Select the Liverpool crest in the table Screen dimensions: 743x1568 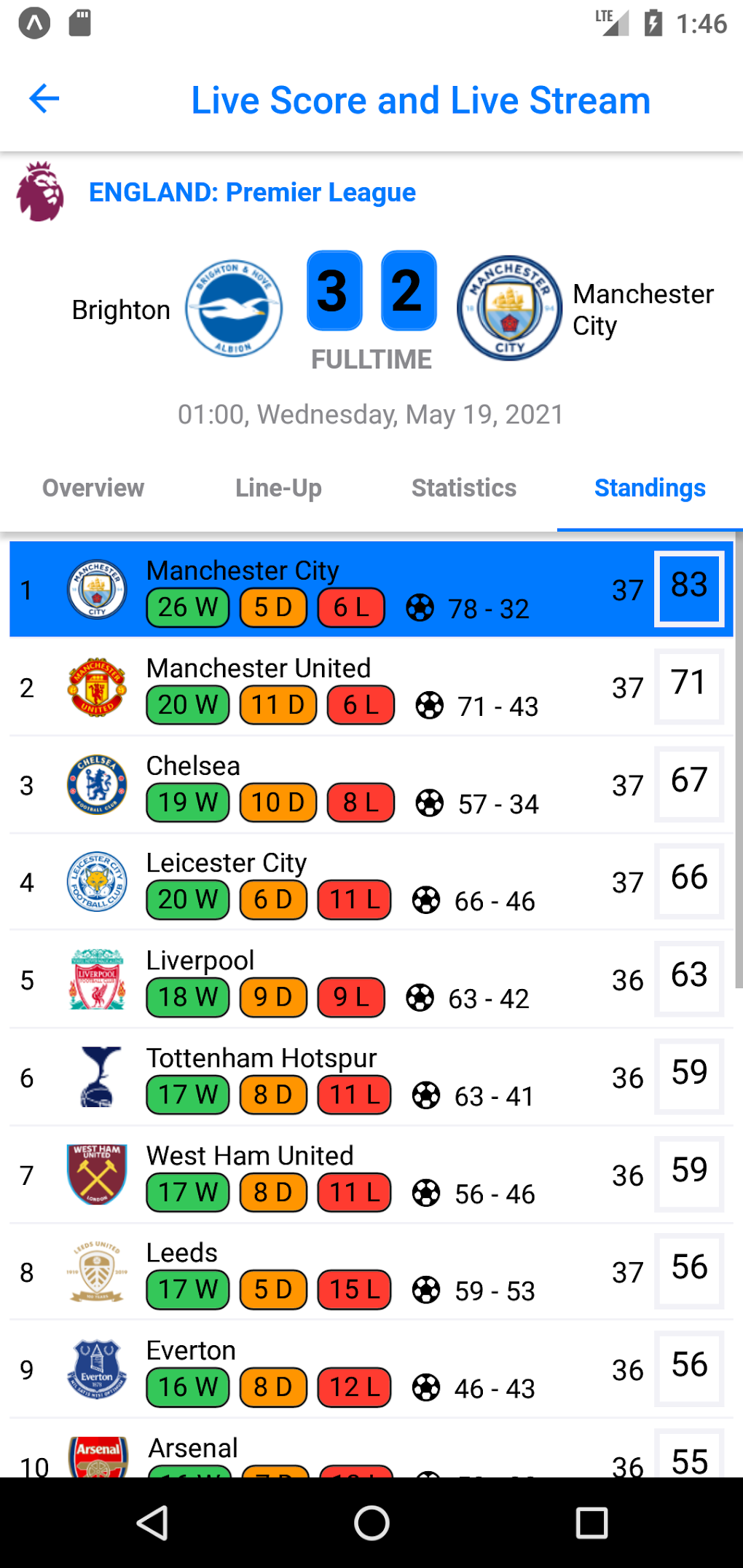point(96,980)
